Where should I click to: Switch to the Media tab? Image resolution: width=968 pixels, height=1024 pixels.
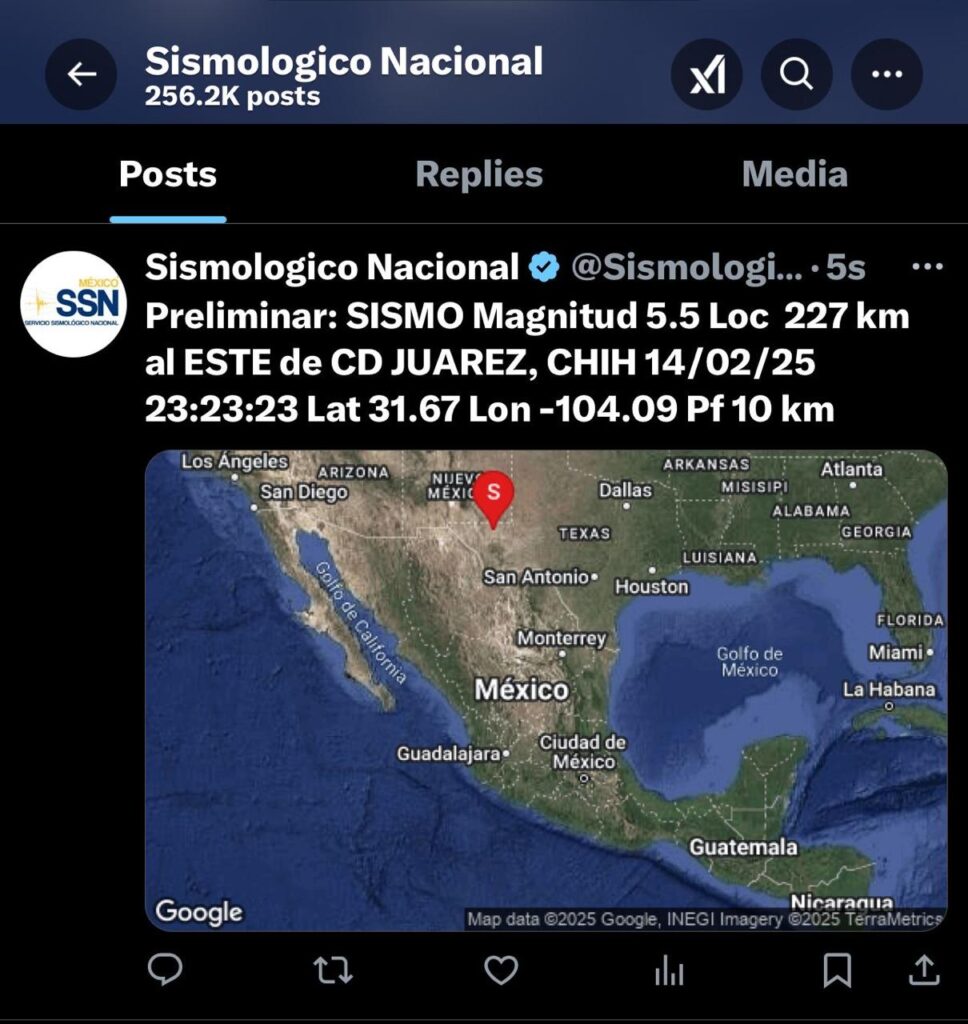pos(794,175)
